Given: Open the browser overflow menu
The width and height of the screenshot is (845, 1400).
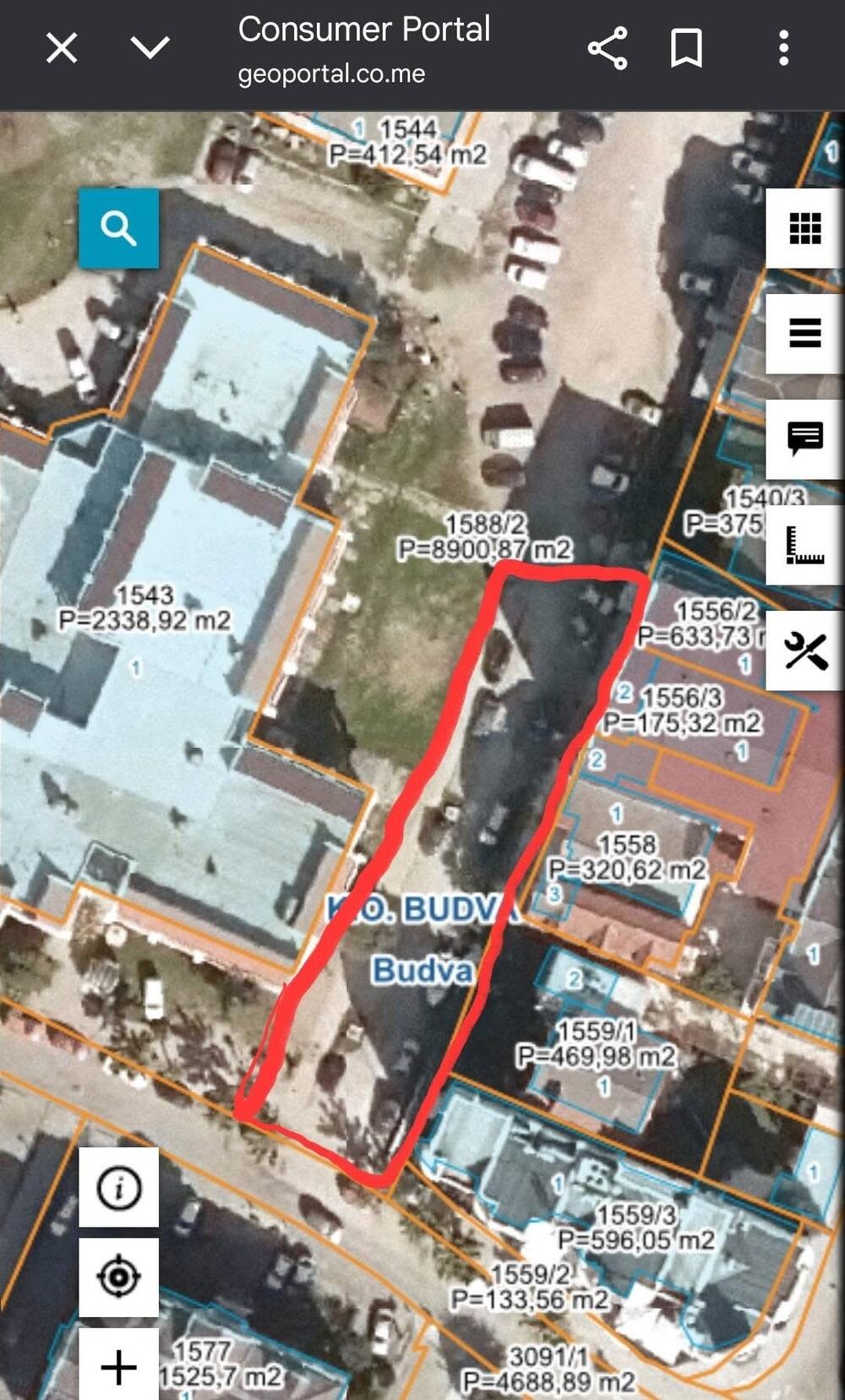Looking at the screenshot, I should 784,48.
